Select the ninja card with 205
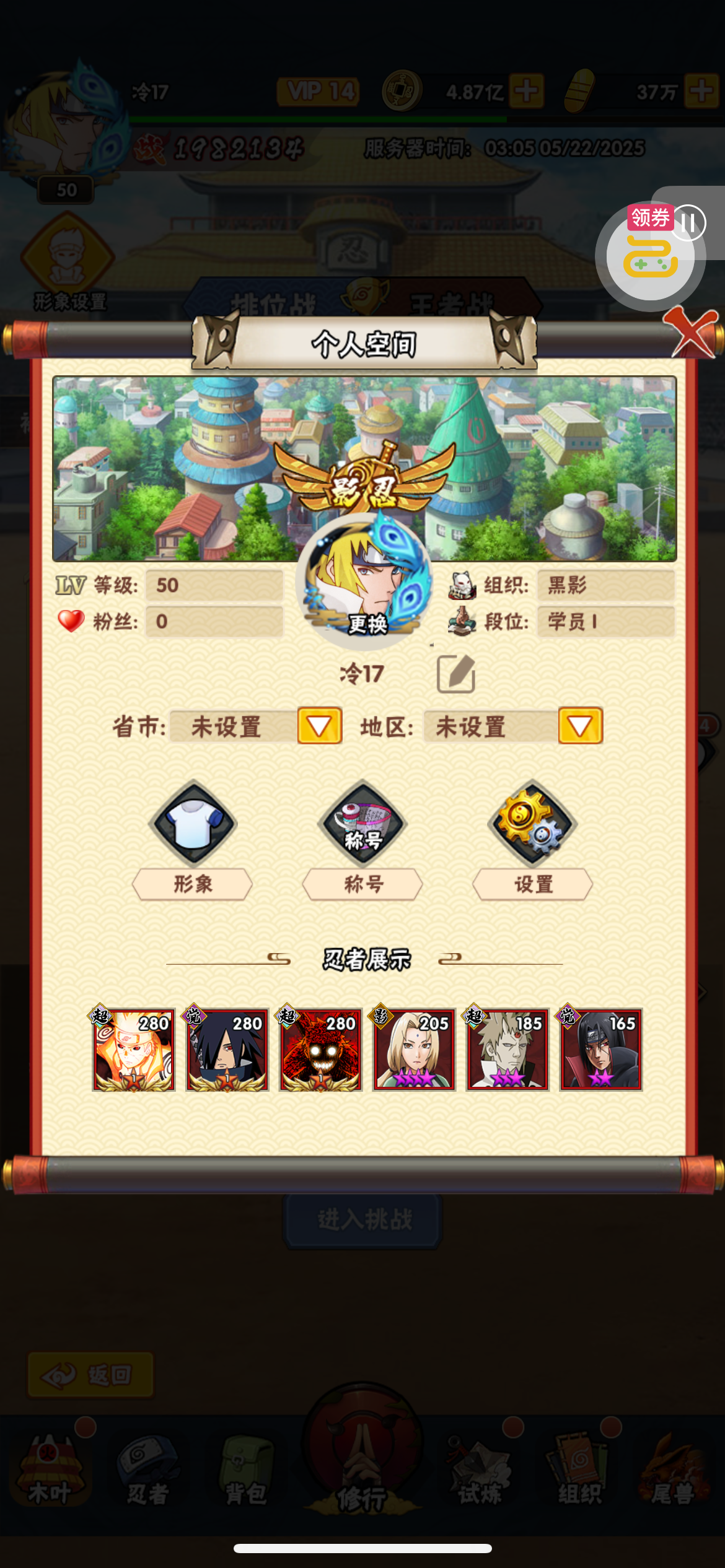 (x=414, y=1048)
